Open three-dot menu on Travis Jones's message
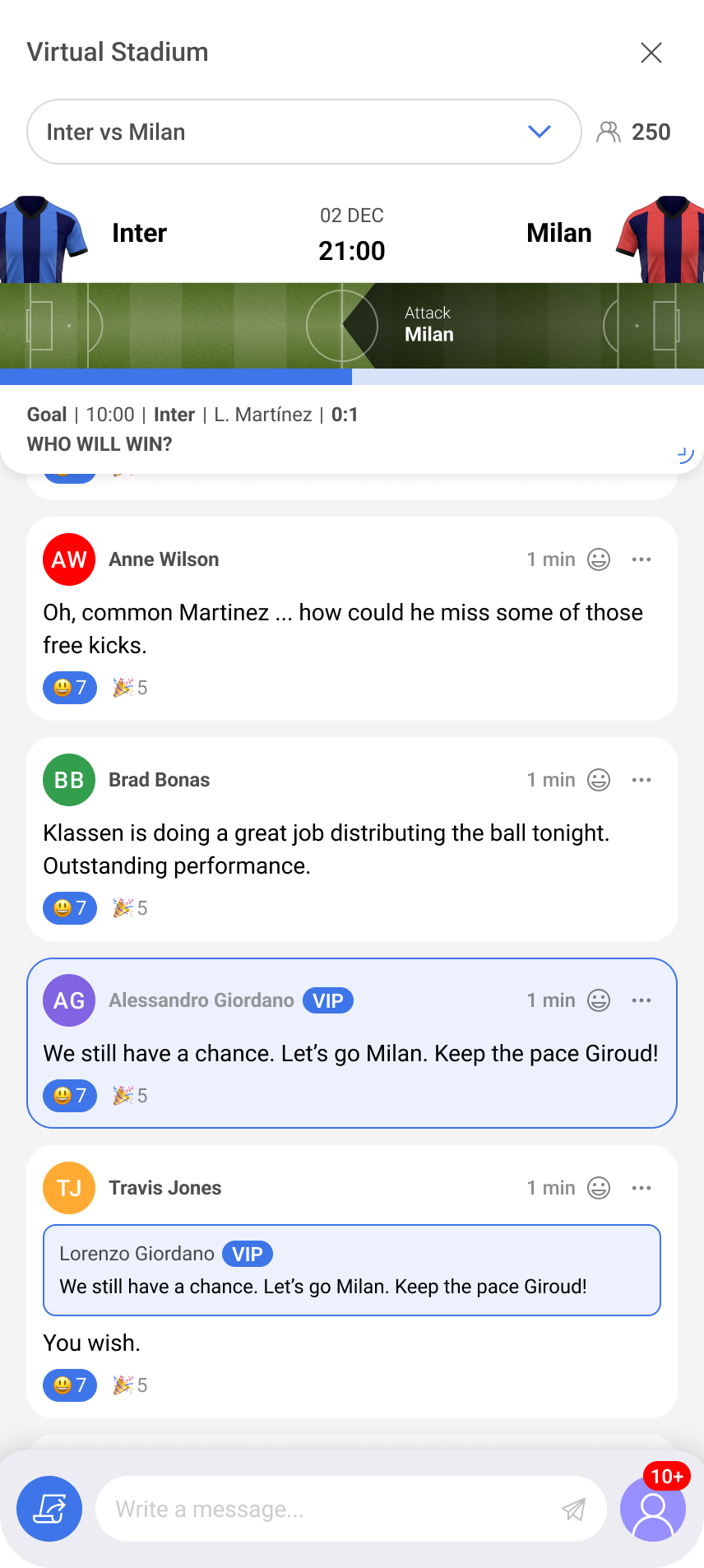Screen dimensions: 704x1568 [x=641, y=1188]
